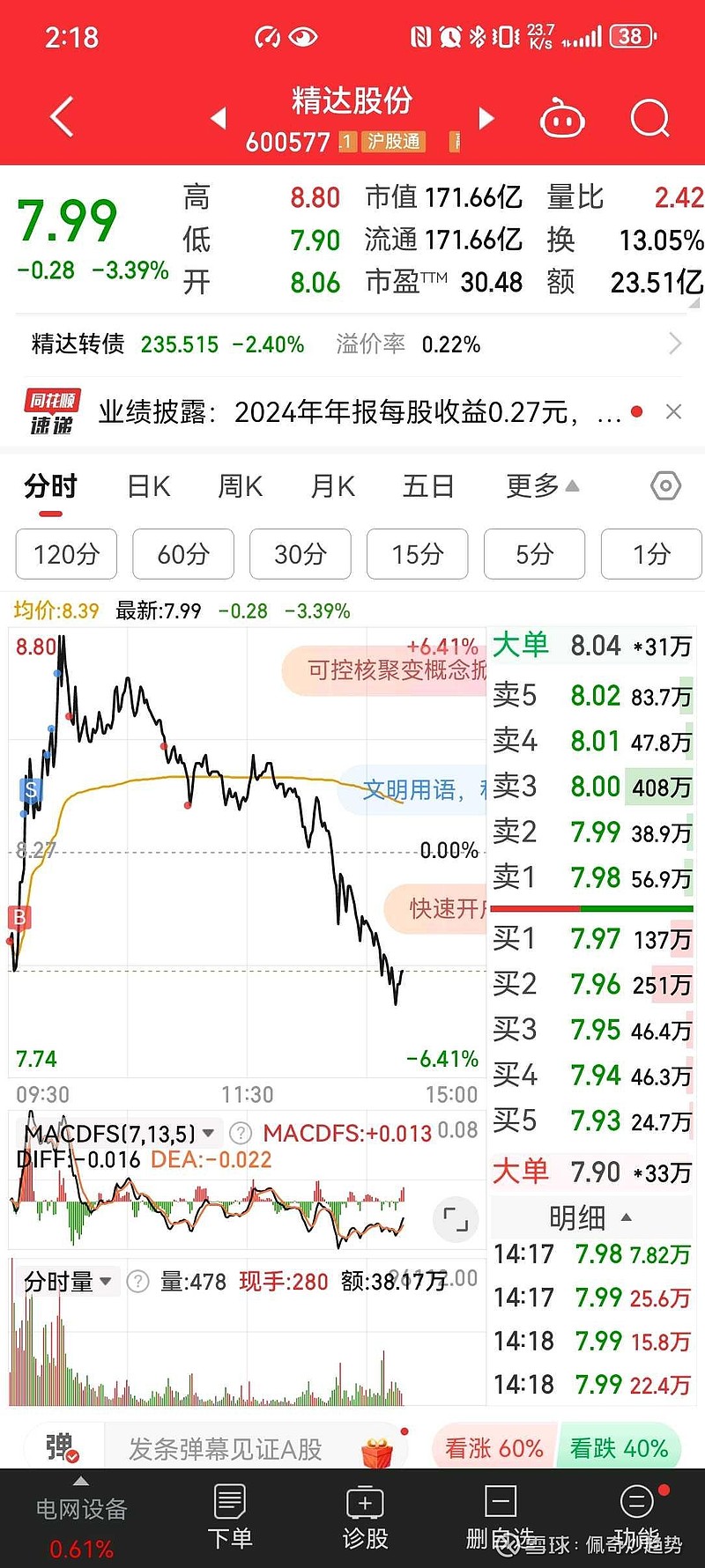Viewport: 705px width, 1568px height.
Task: Go back using the top-left arrow
Action: tap(62, 117)
